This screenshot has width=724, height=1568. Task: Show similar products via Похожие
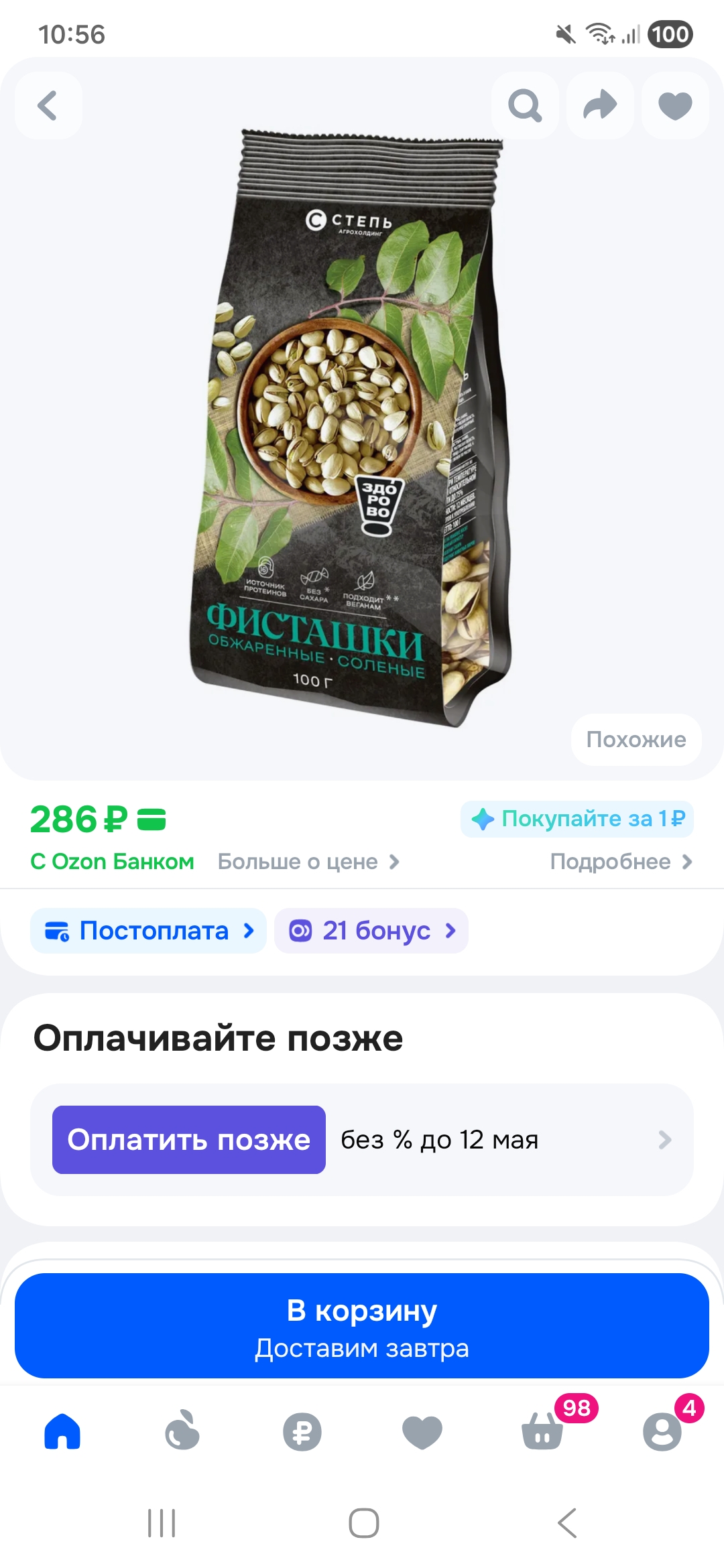[636, 739]
